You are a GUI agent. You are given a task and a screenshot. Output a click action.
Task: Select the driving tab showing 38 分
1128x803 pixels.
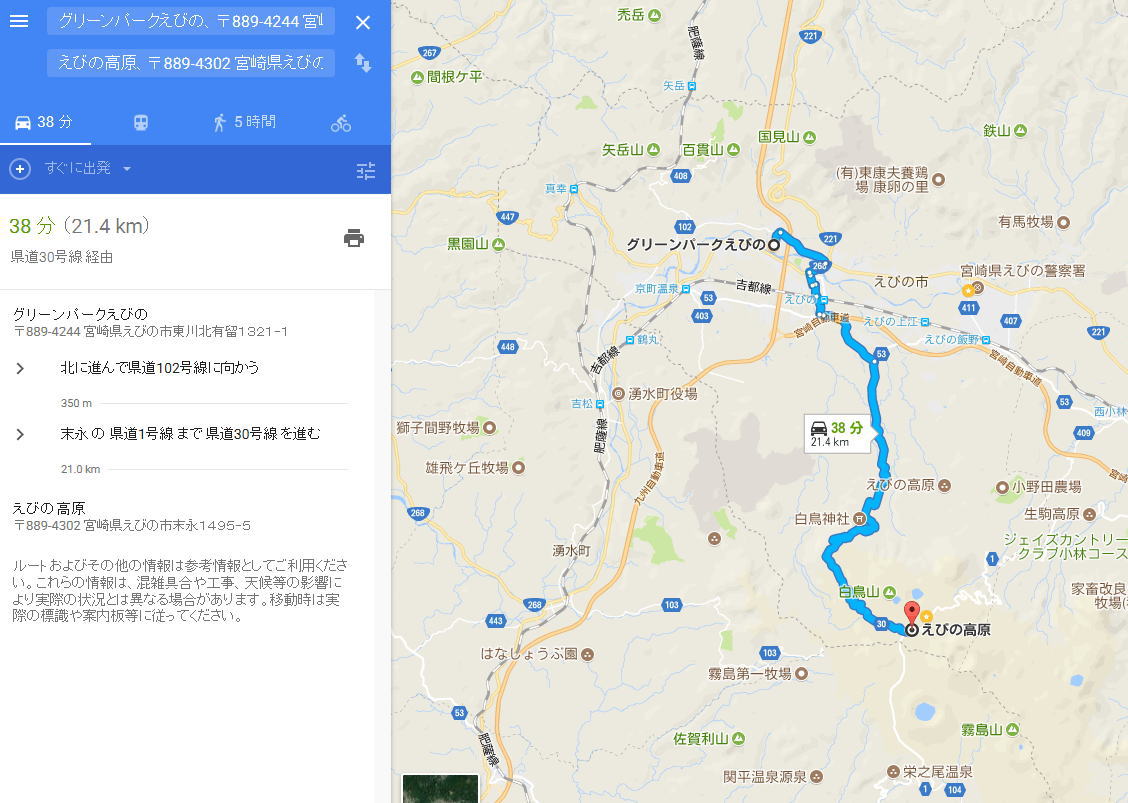[44, 122]
